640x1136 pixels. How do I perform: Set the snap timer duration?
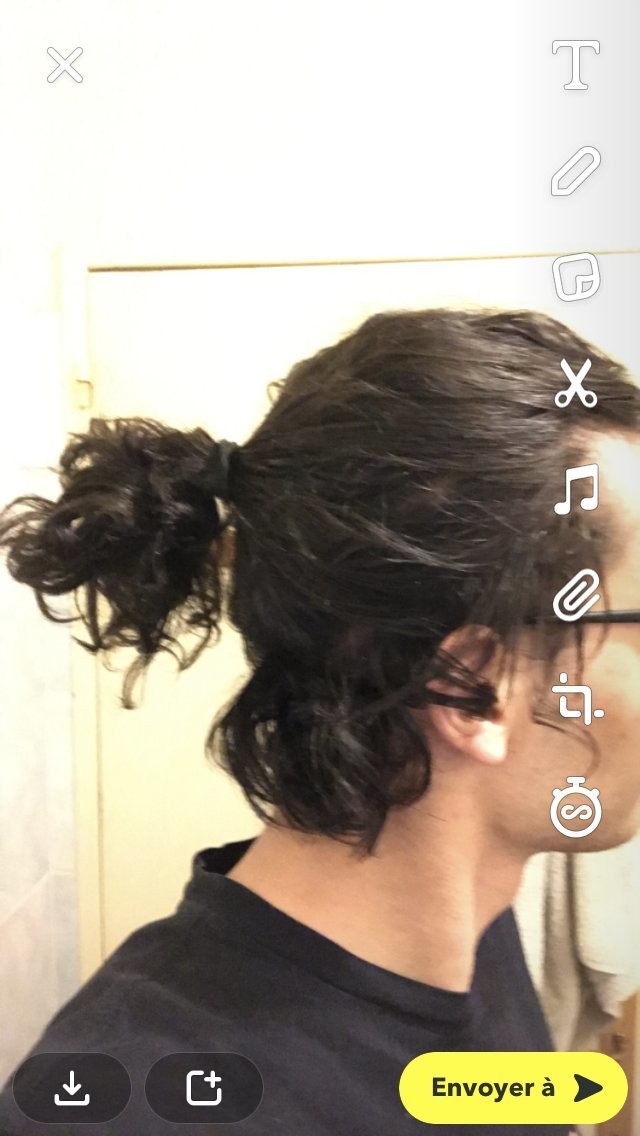576,807
